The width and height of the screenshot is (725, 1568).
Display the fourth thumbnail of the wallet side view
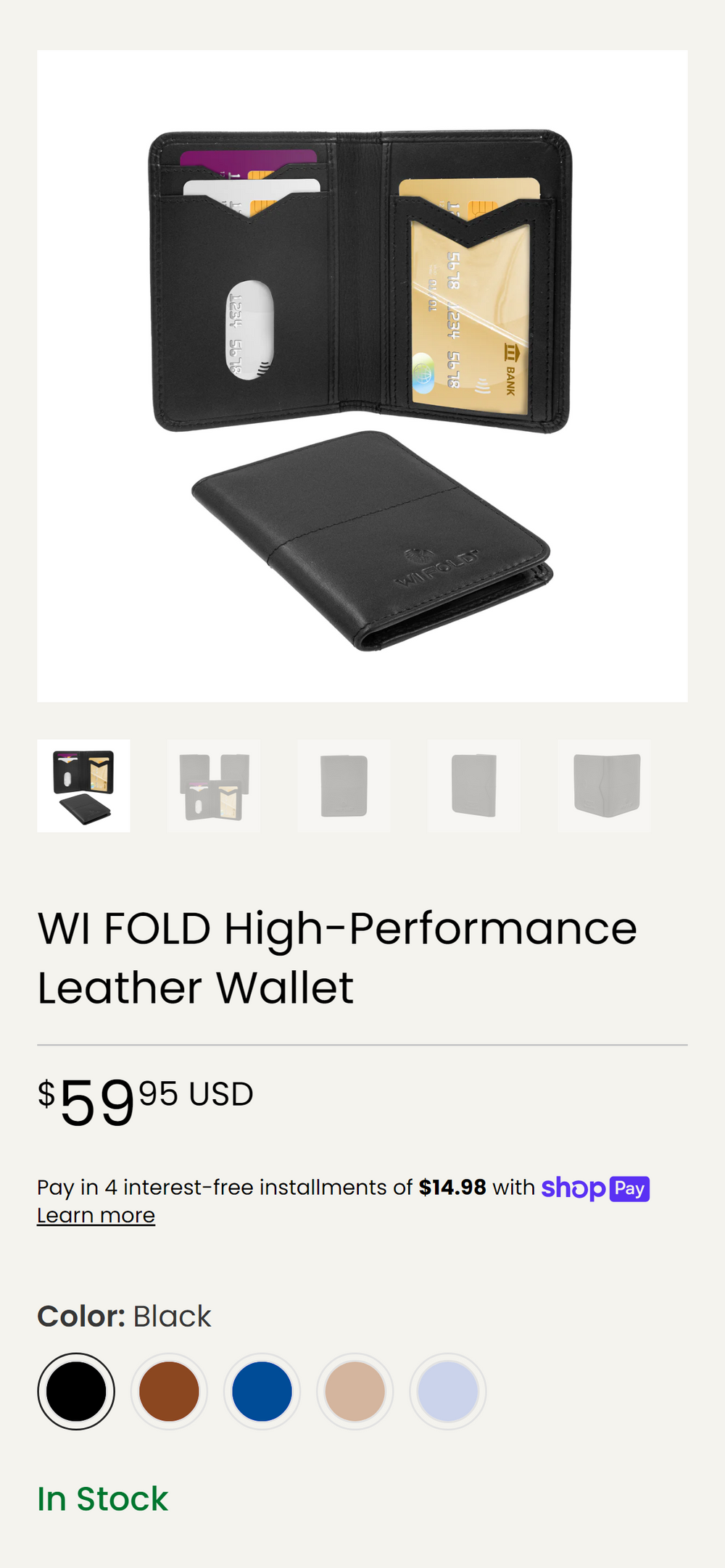[473, 785]
